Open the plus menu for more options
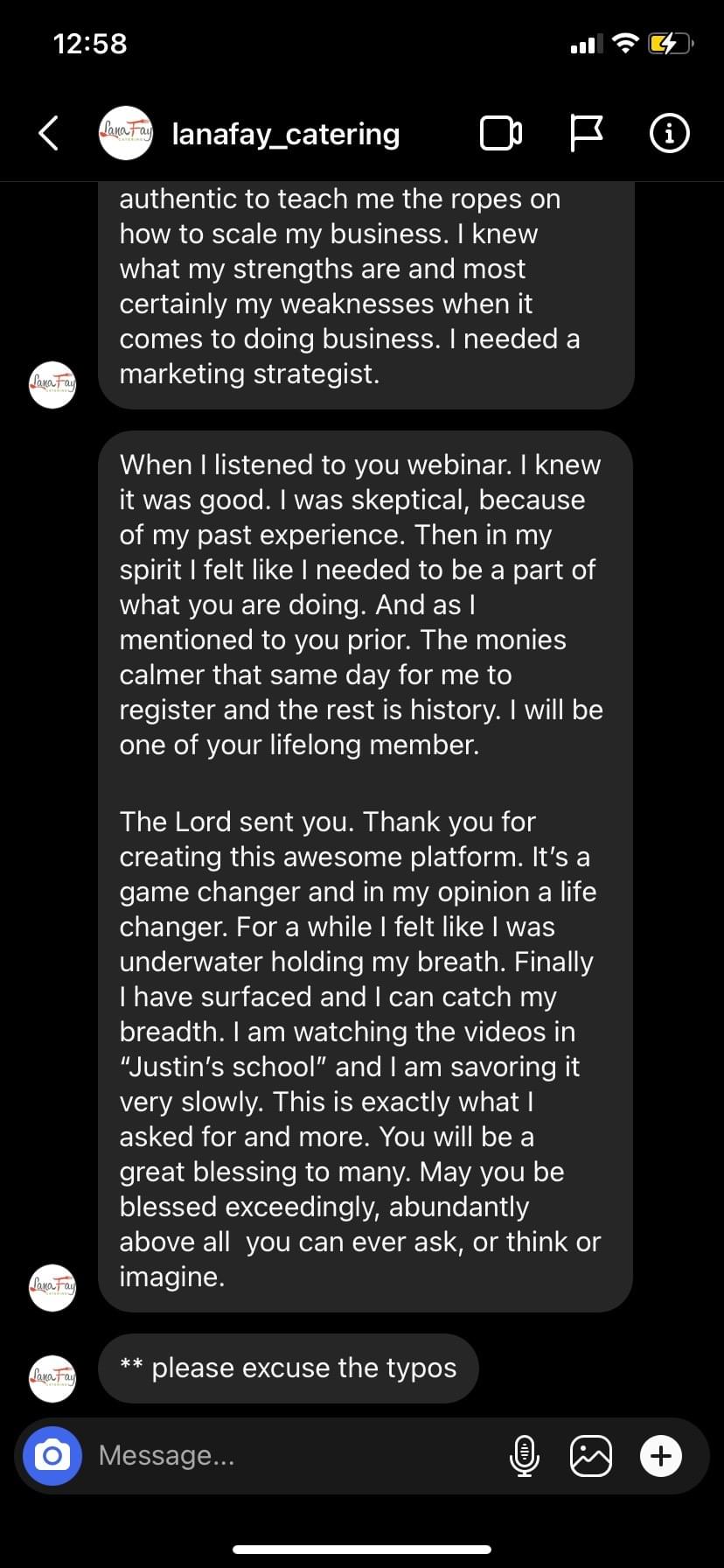 661,1456
